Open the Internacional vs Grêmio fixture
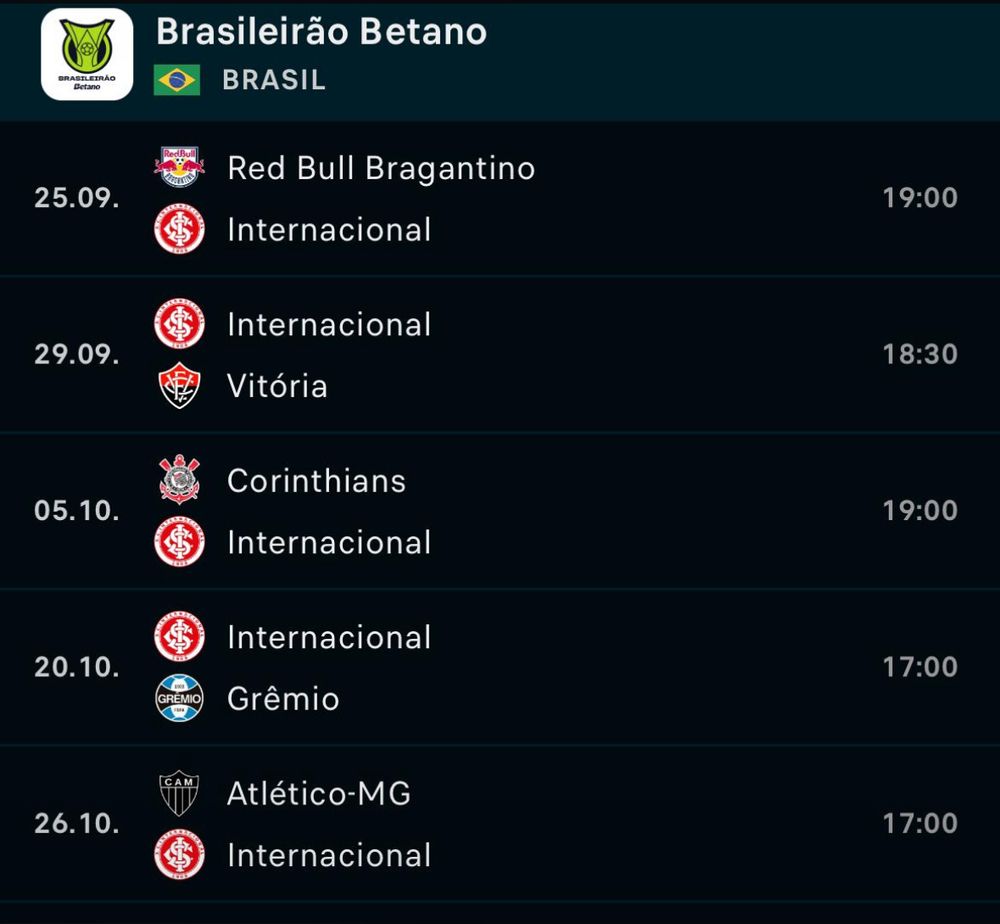Image resolution: width=1000 pixels, height=924 pixels. (500, 667)
